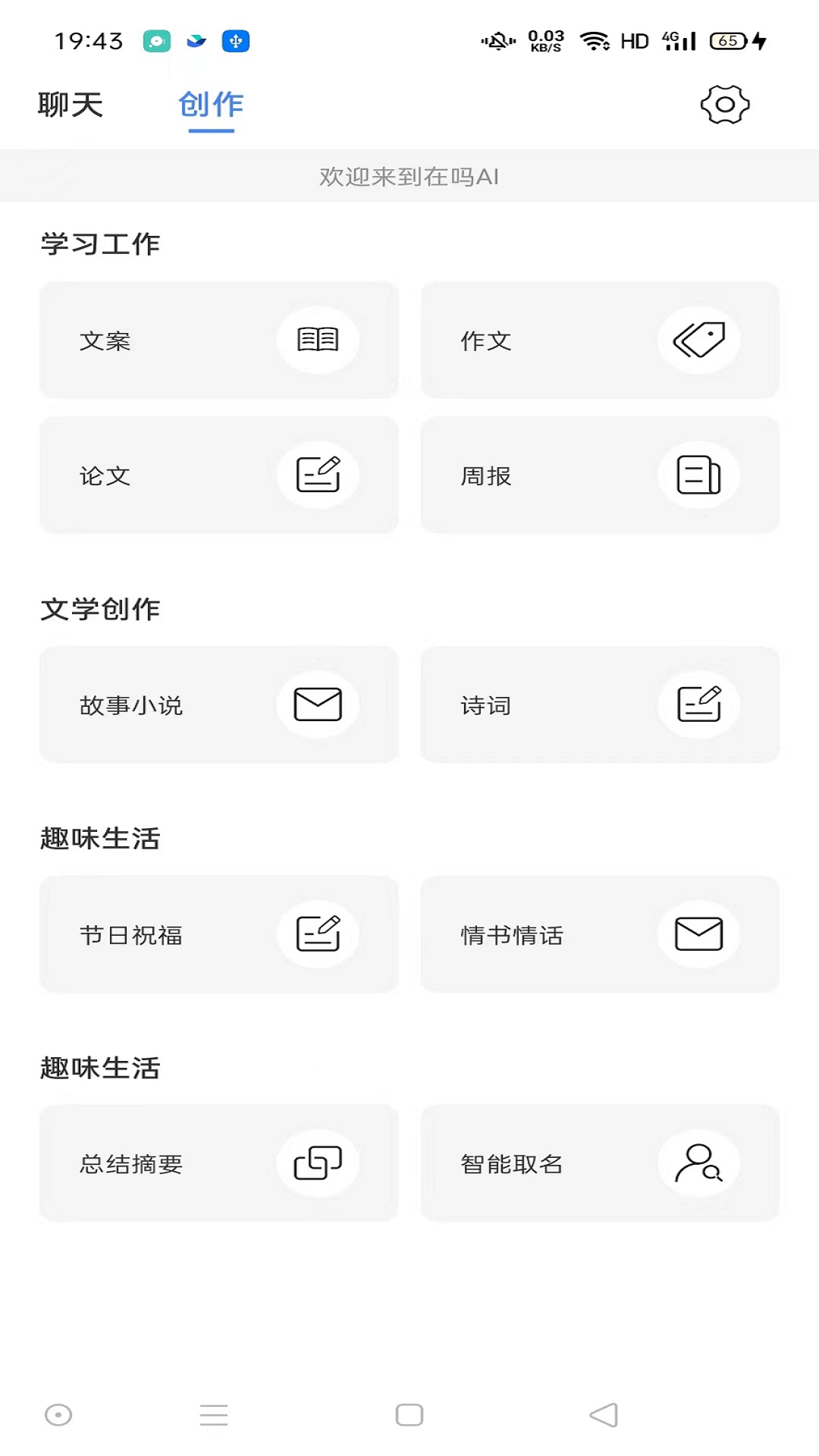
Task: Open the 文案 writing card
Action: pyautogui.click(x=218, y=340)
